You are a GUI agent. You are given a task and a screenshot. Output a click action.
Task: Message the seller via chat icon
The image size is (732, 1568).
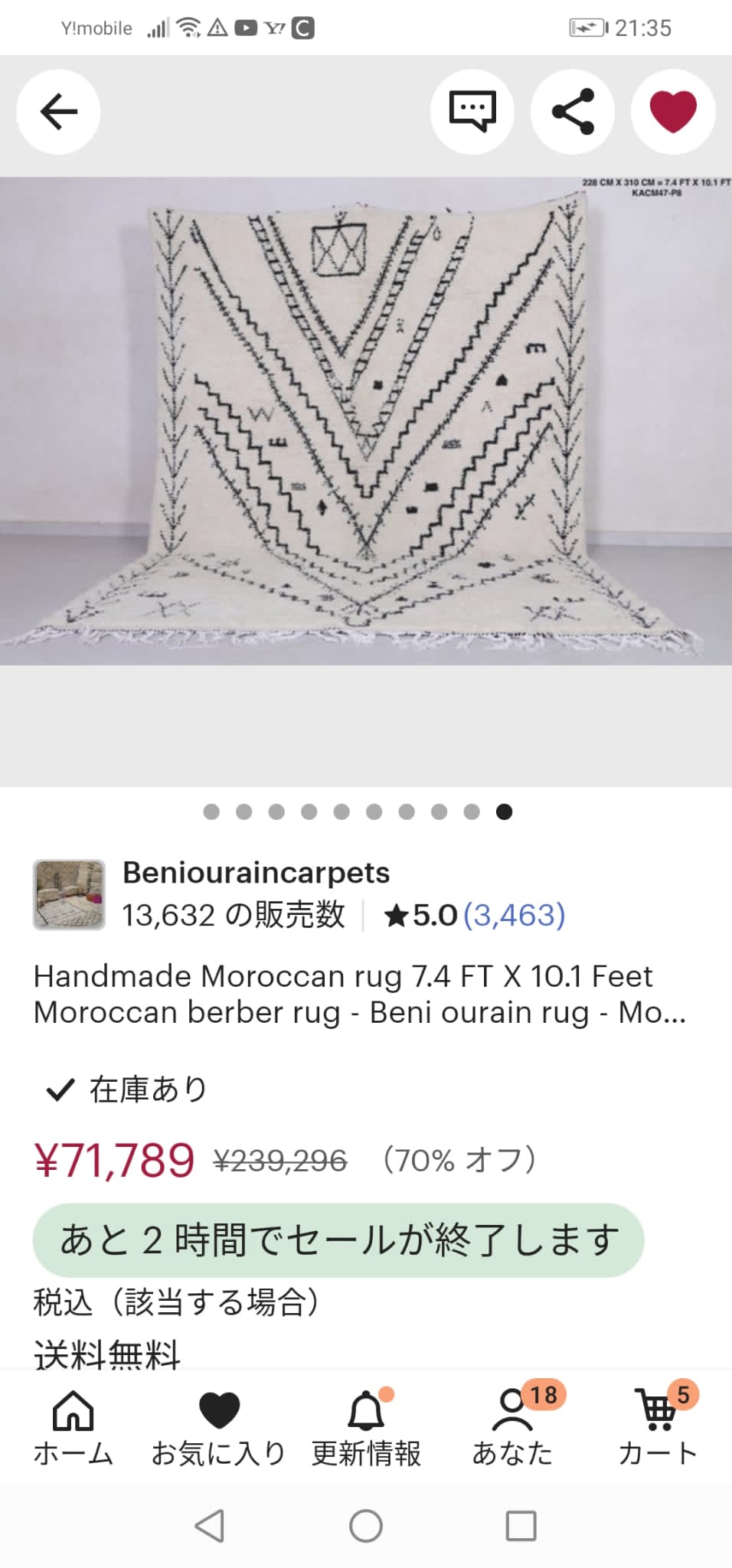472,112
